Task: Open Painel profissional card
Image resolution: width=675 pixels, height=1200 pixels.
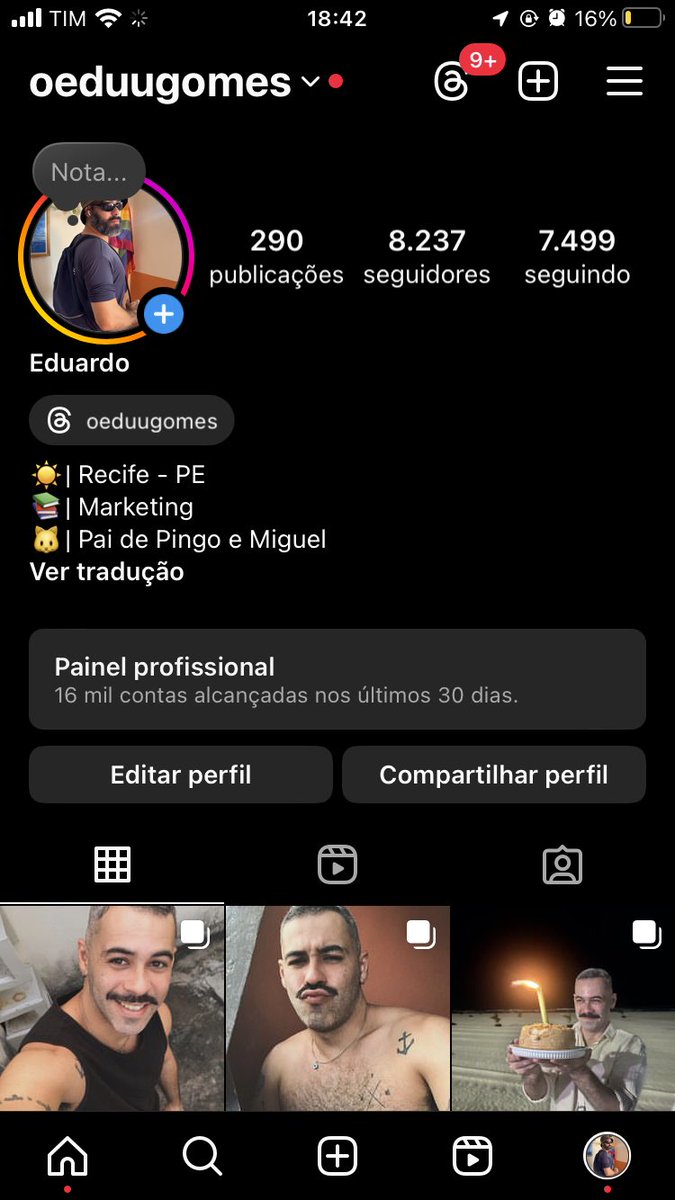Action: tap(337, 679)
